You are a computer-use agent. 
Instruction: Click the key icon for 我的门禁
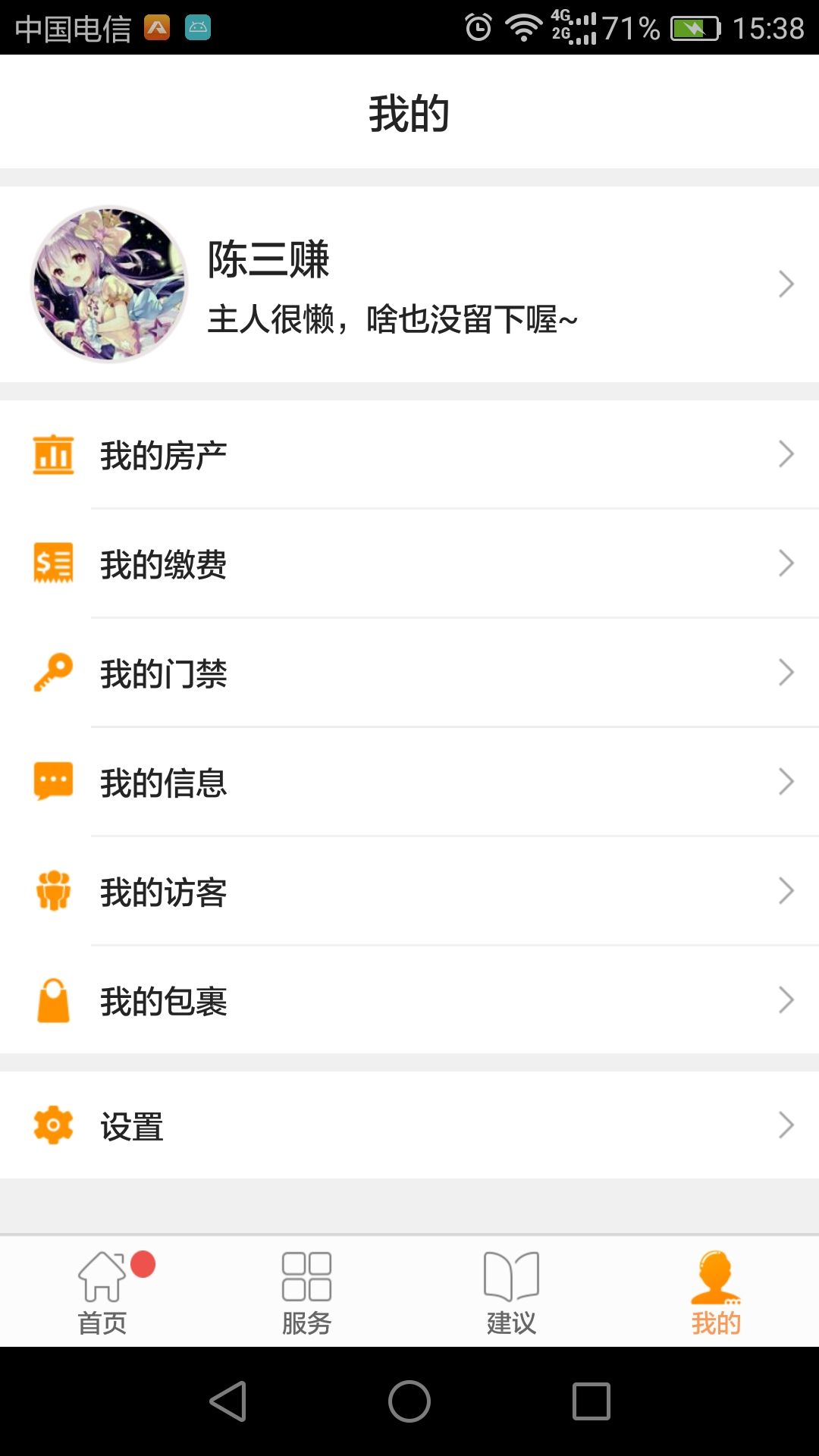53,673
